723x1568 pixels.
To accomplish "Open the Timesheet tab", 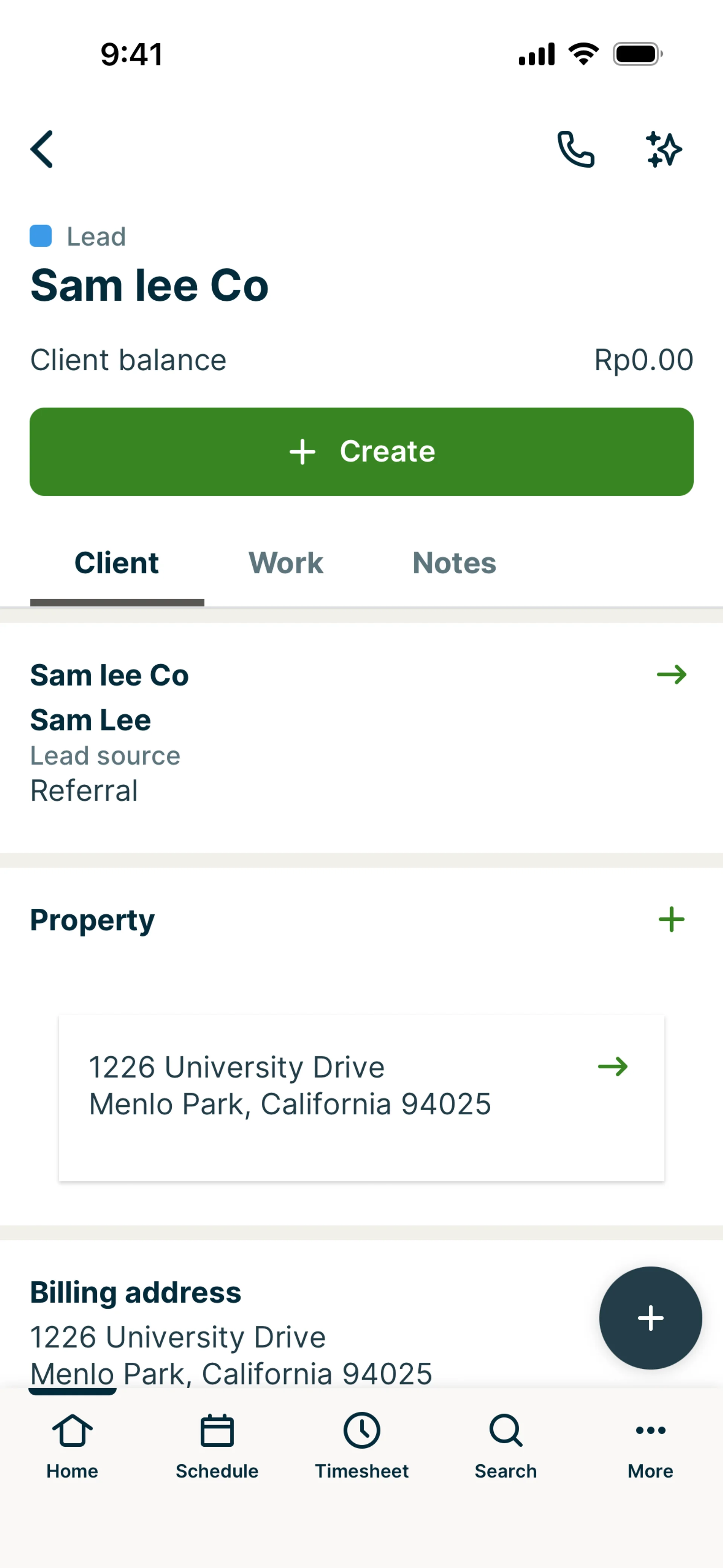I will point(361,1446).
